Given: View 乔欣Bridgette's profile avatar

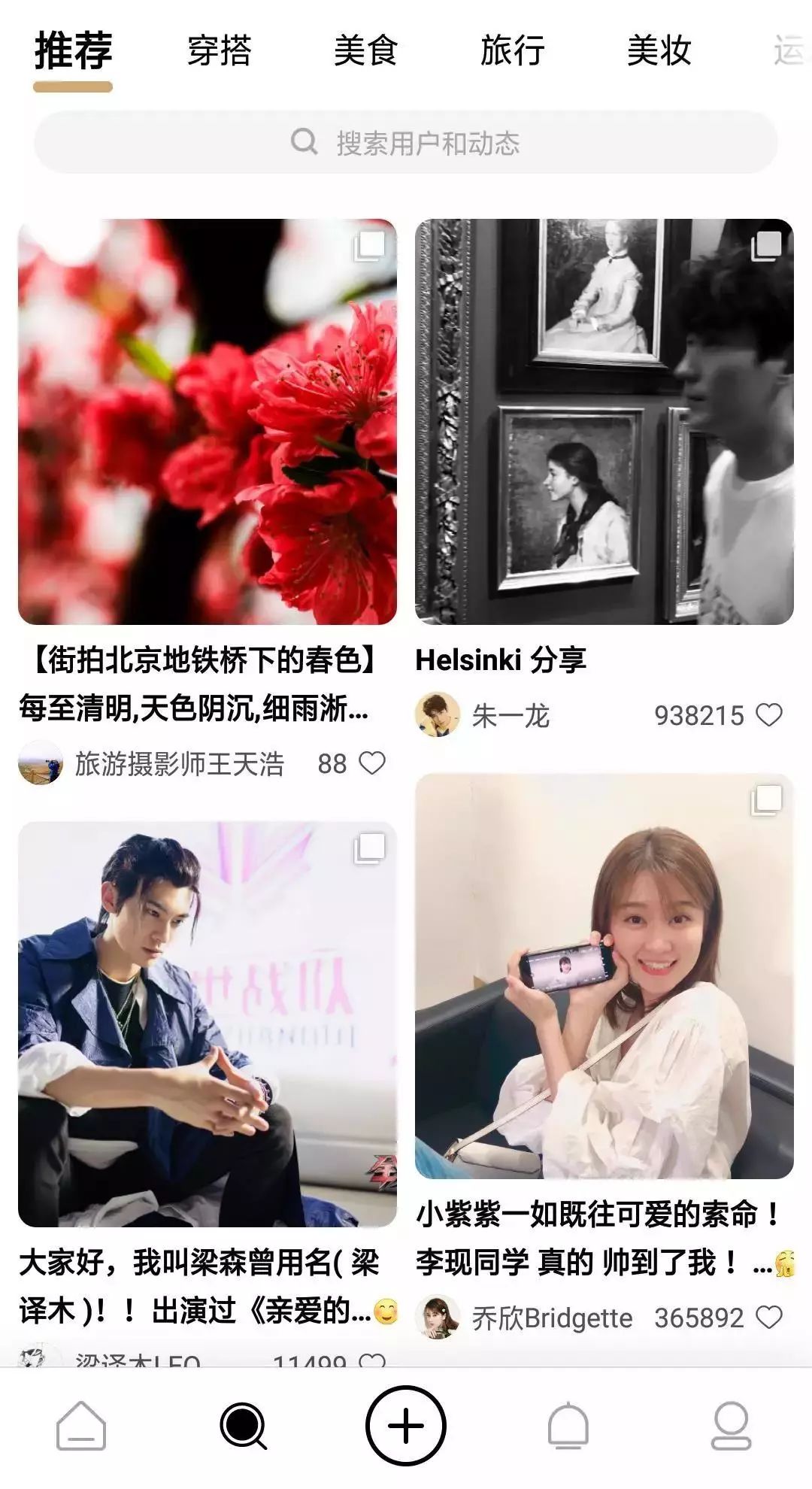Looking at the screenshot, I should (438, 1318).
